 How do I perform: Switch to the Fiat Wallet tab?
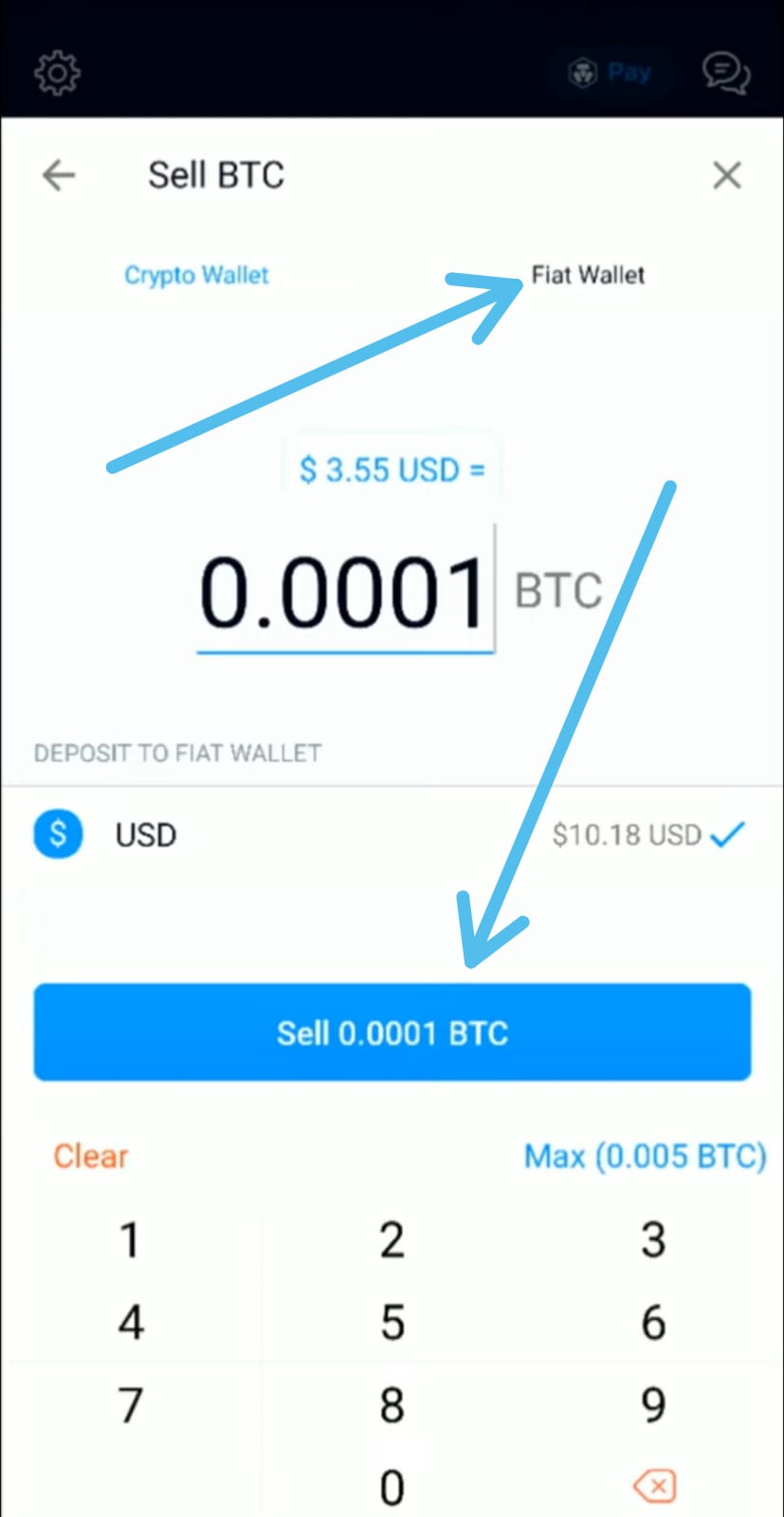click(x=588, y=275)
